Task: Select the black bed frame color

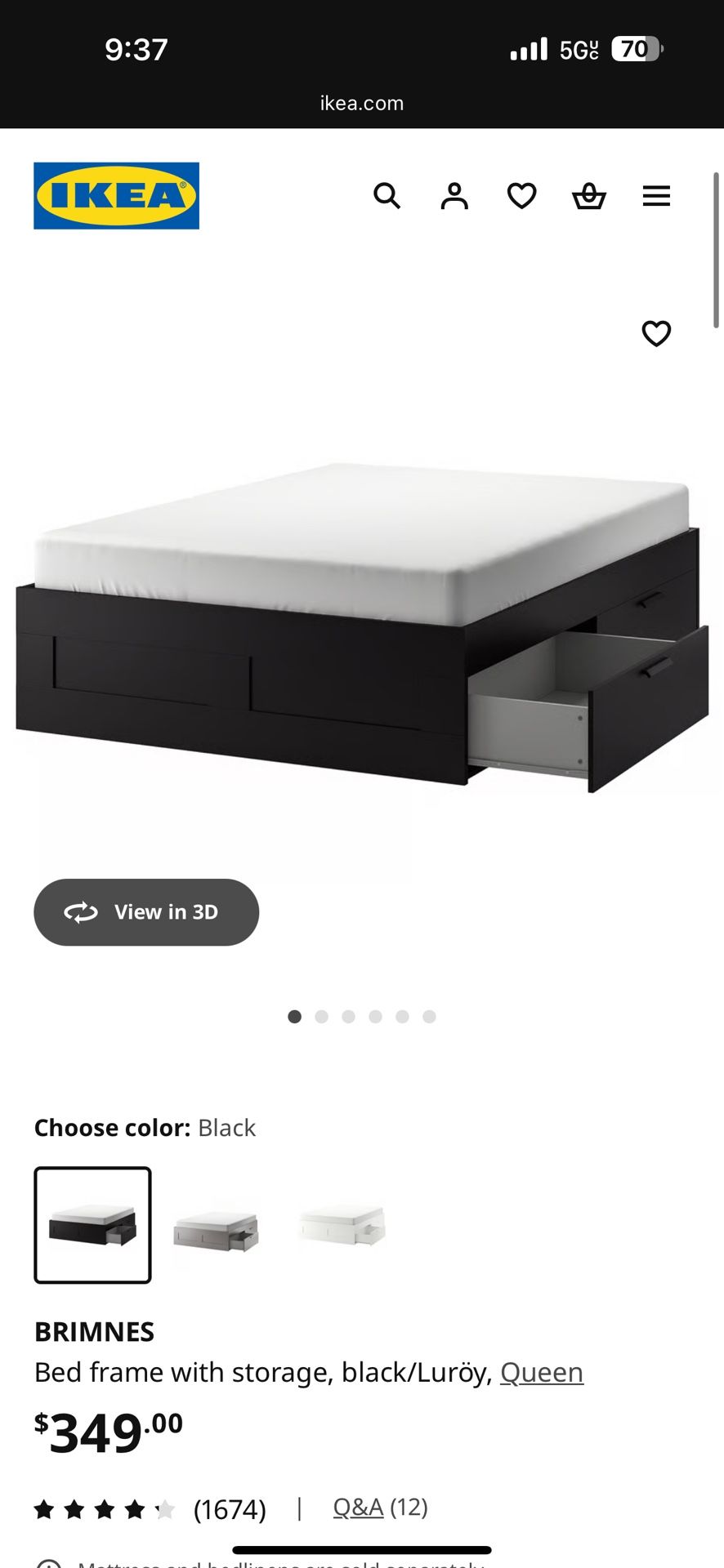Action: (92, 1225)
